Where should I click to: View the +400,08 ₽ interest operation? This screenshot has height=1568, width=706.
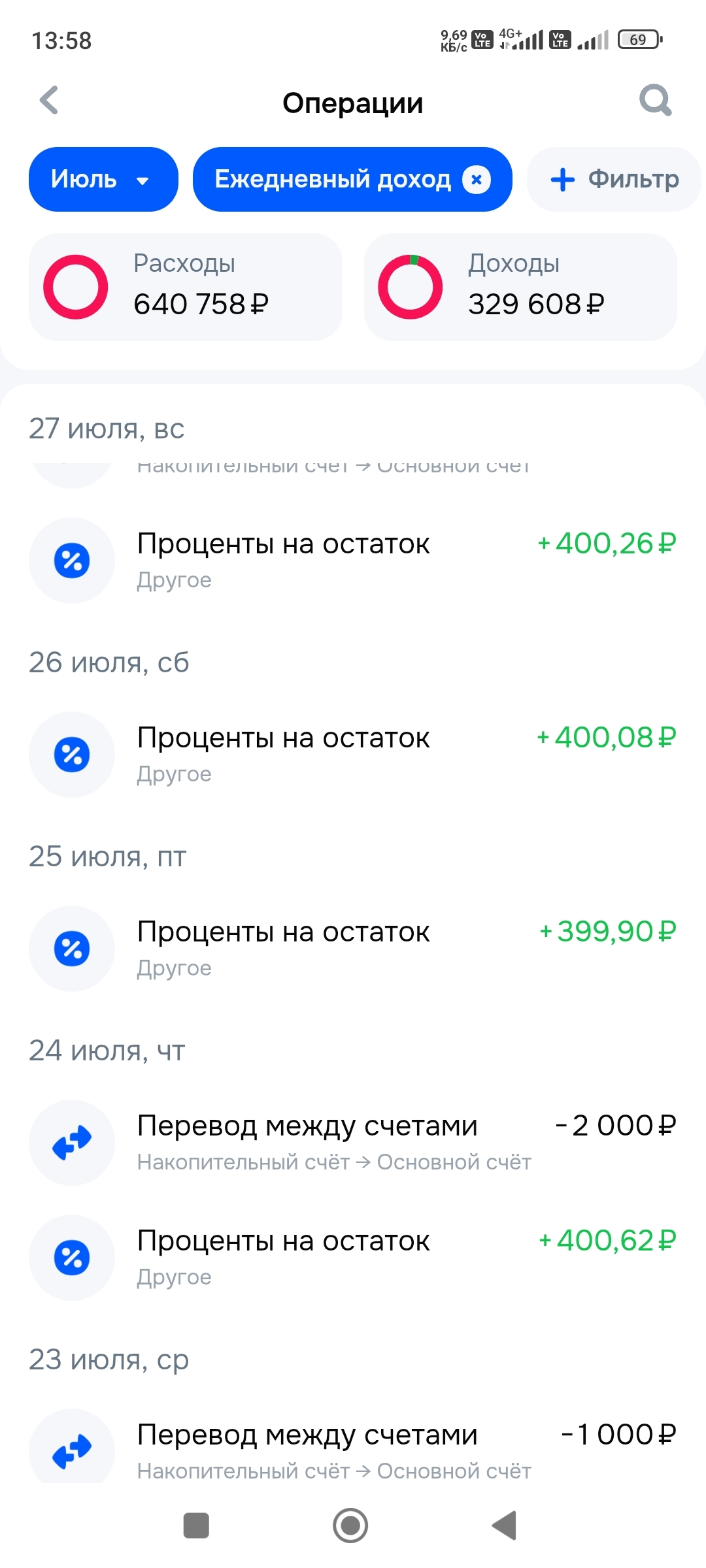[x=353, y=755]
